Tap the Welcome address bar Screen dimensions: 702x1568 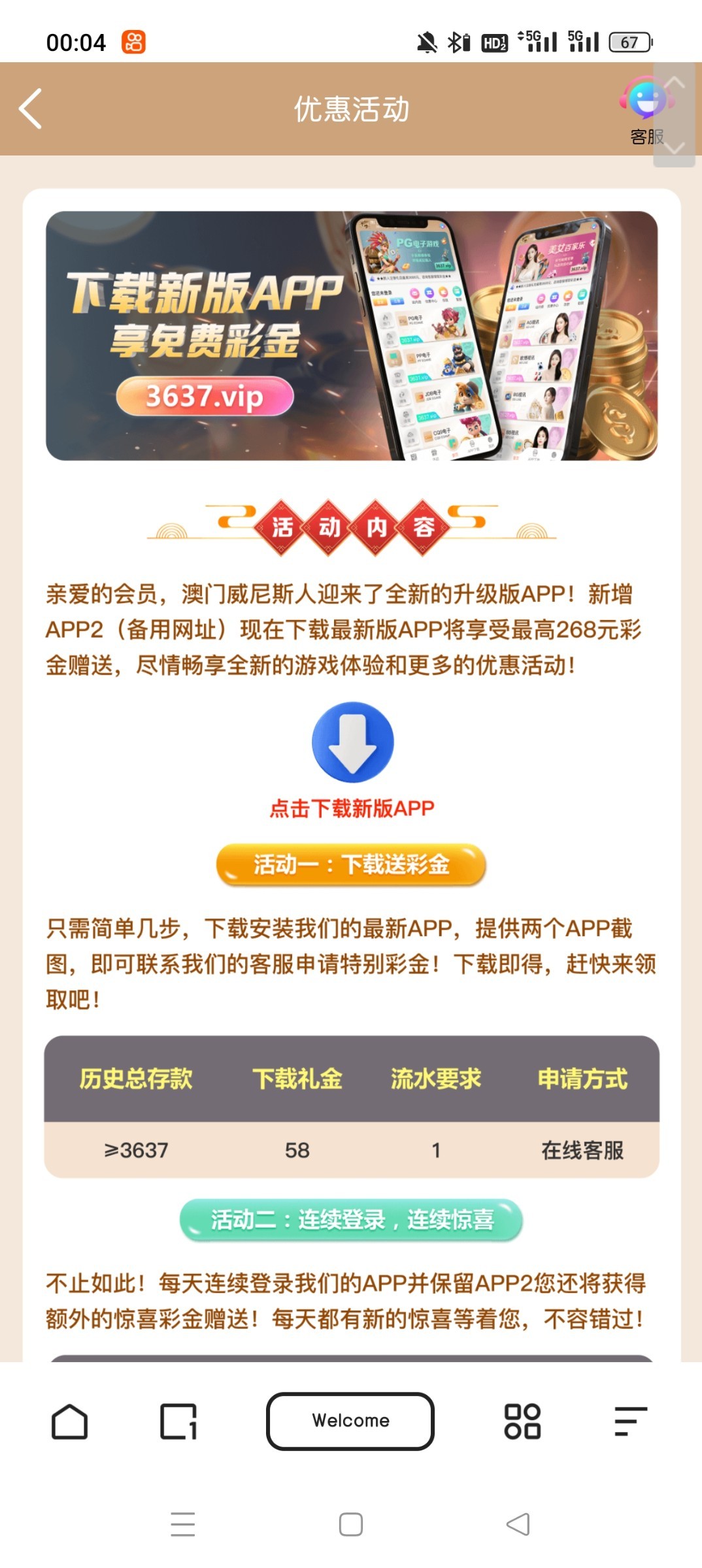coord(350,1421)
